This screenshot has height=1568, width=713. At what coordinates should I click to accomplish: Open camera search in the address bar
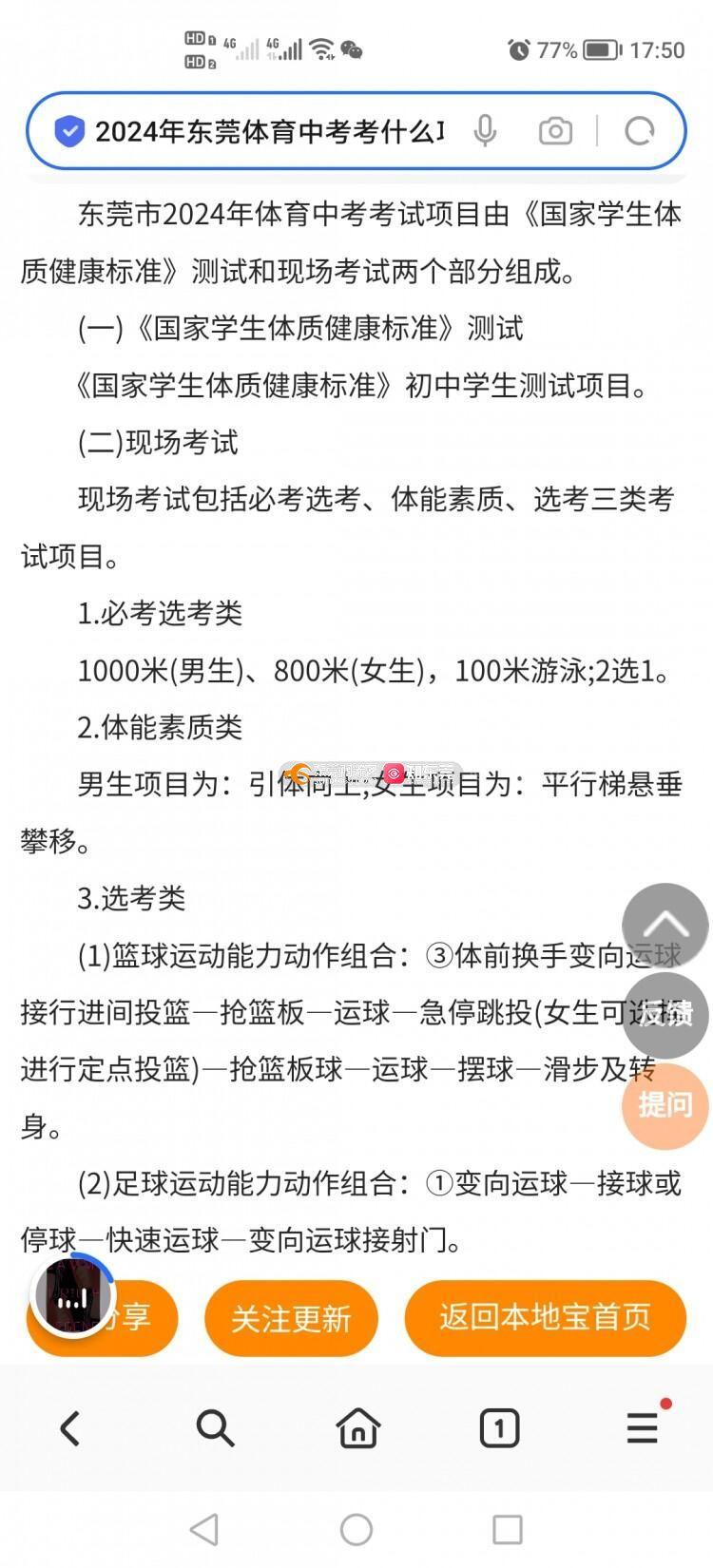click(555, 131)
